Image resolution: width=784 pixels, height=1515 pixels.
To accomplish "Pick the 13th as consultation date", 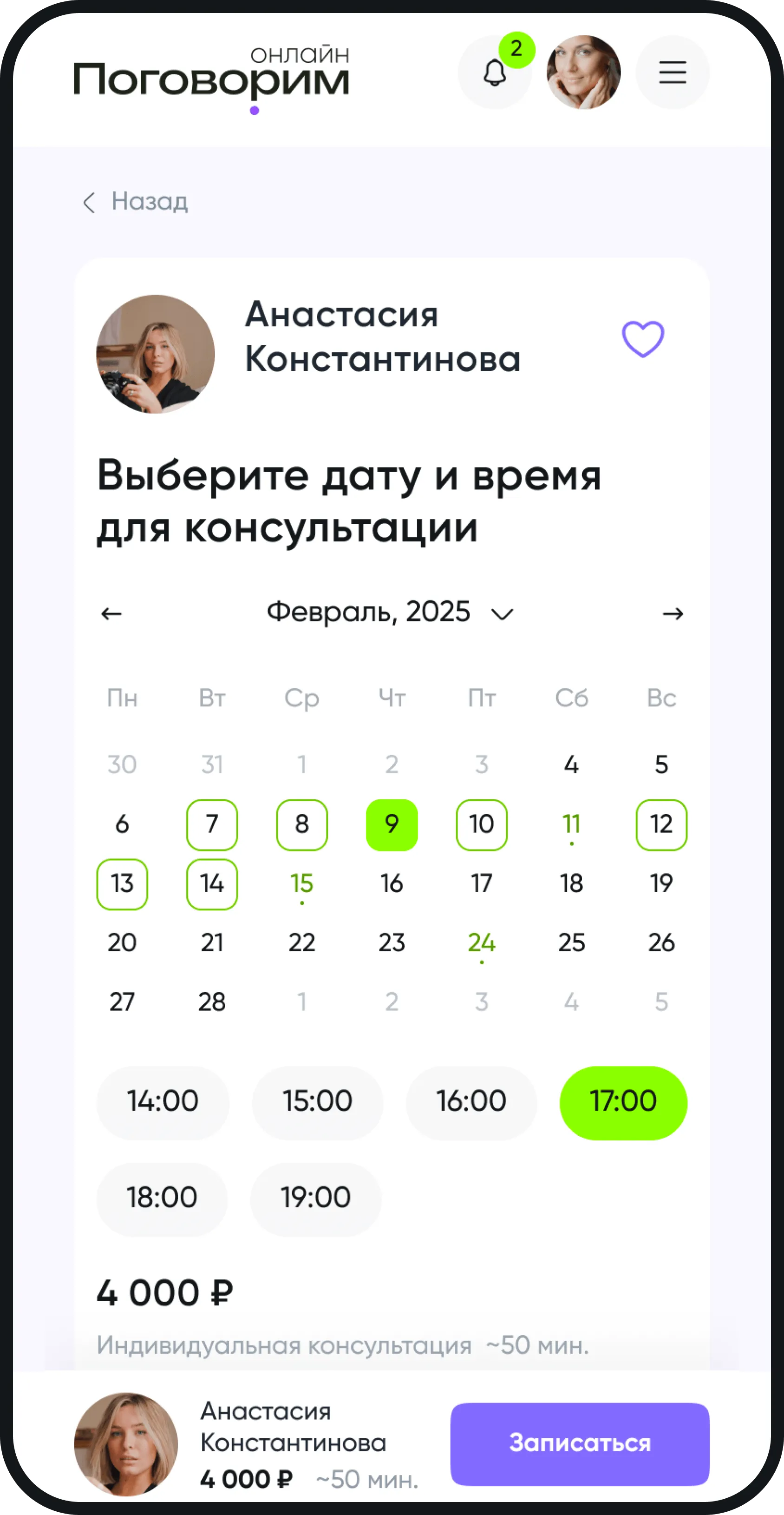I will [122, 883].
